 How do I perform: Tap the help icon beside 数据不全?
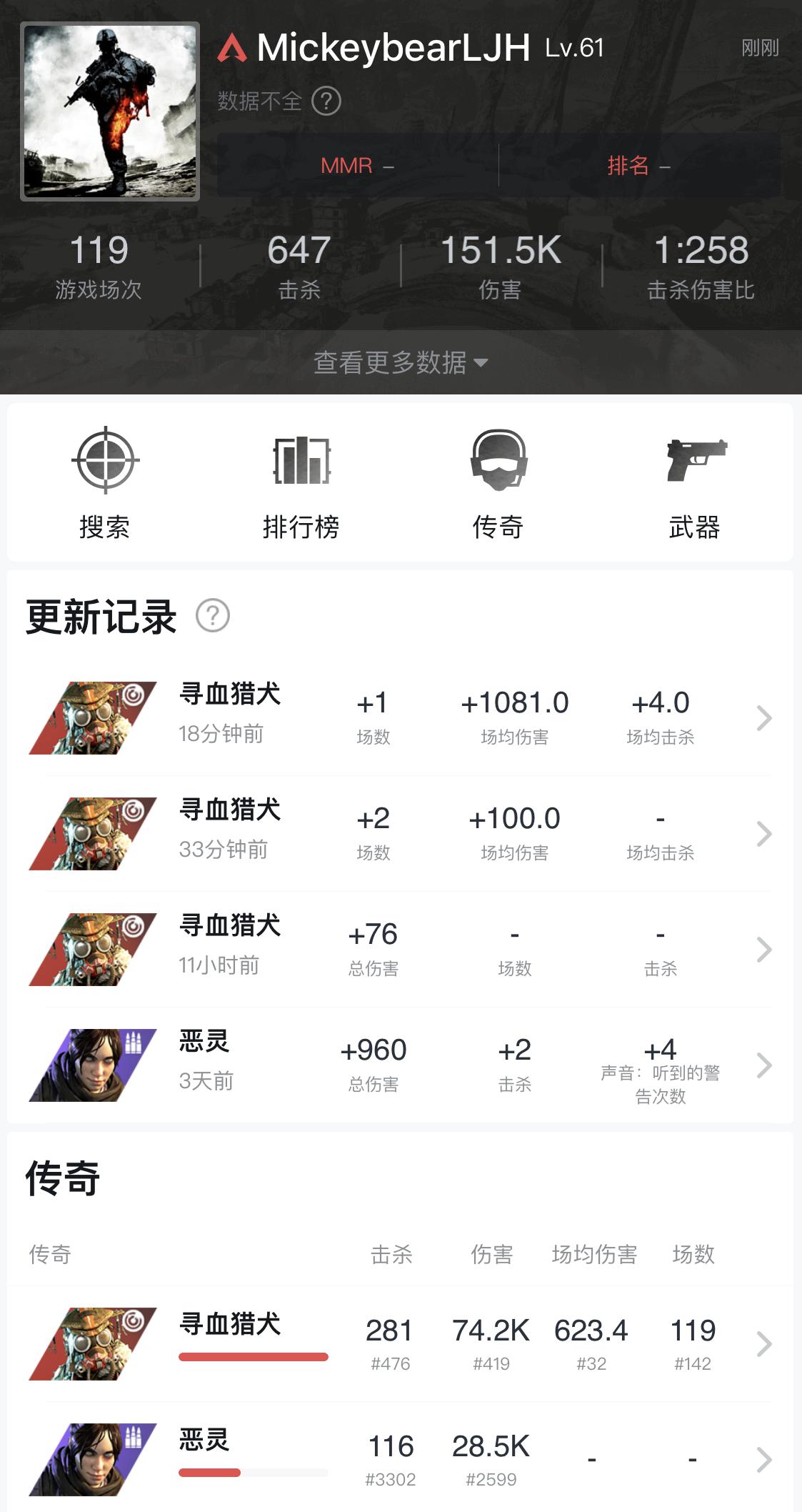point(326,101)
